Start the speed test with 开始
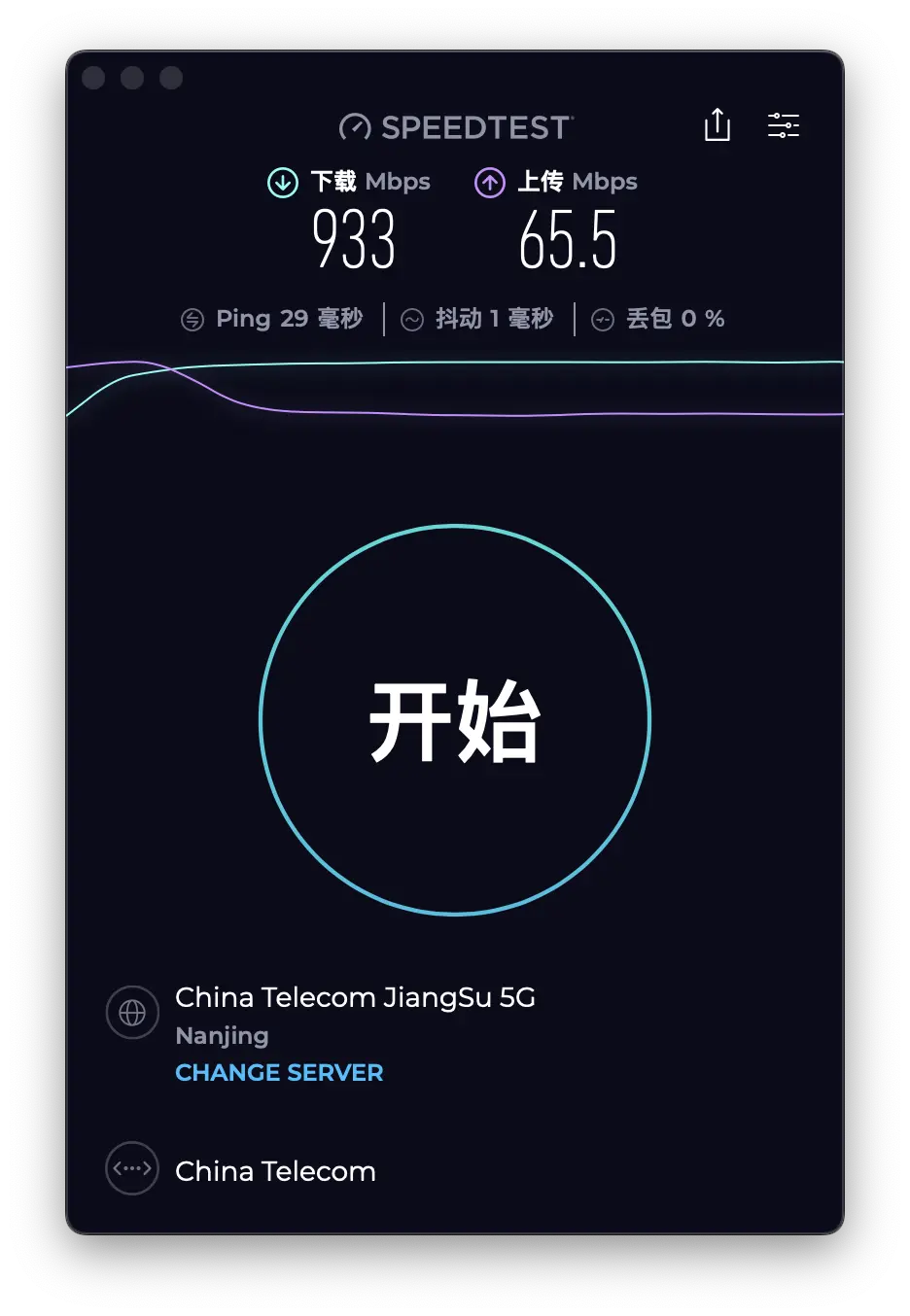The image size is (910, 1316). pos(455,720)
